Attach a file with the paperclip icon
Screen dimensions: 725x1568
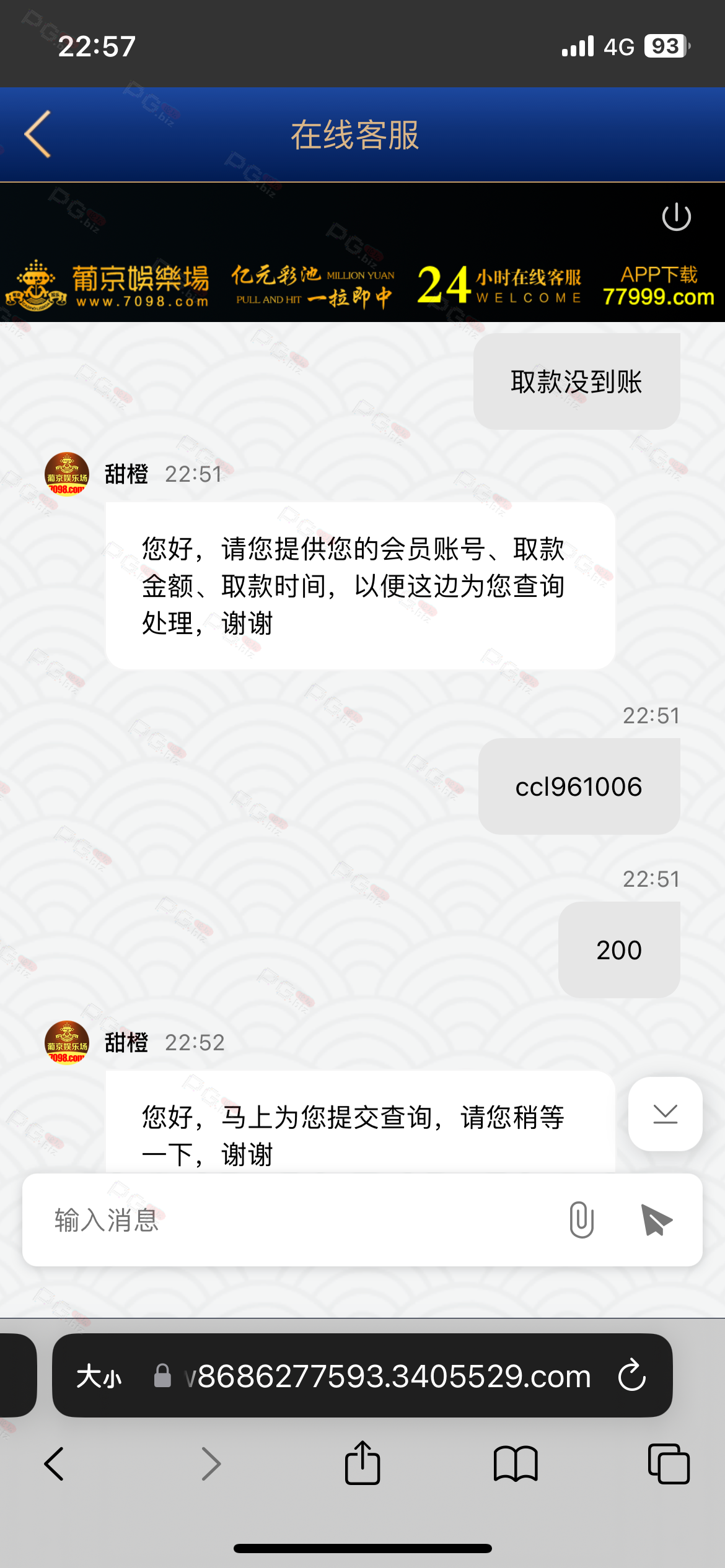581,1219
